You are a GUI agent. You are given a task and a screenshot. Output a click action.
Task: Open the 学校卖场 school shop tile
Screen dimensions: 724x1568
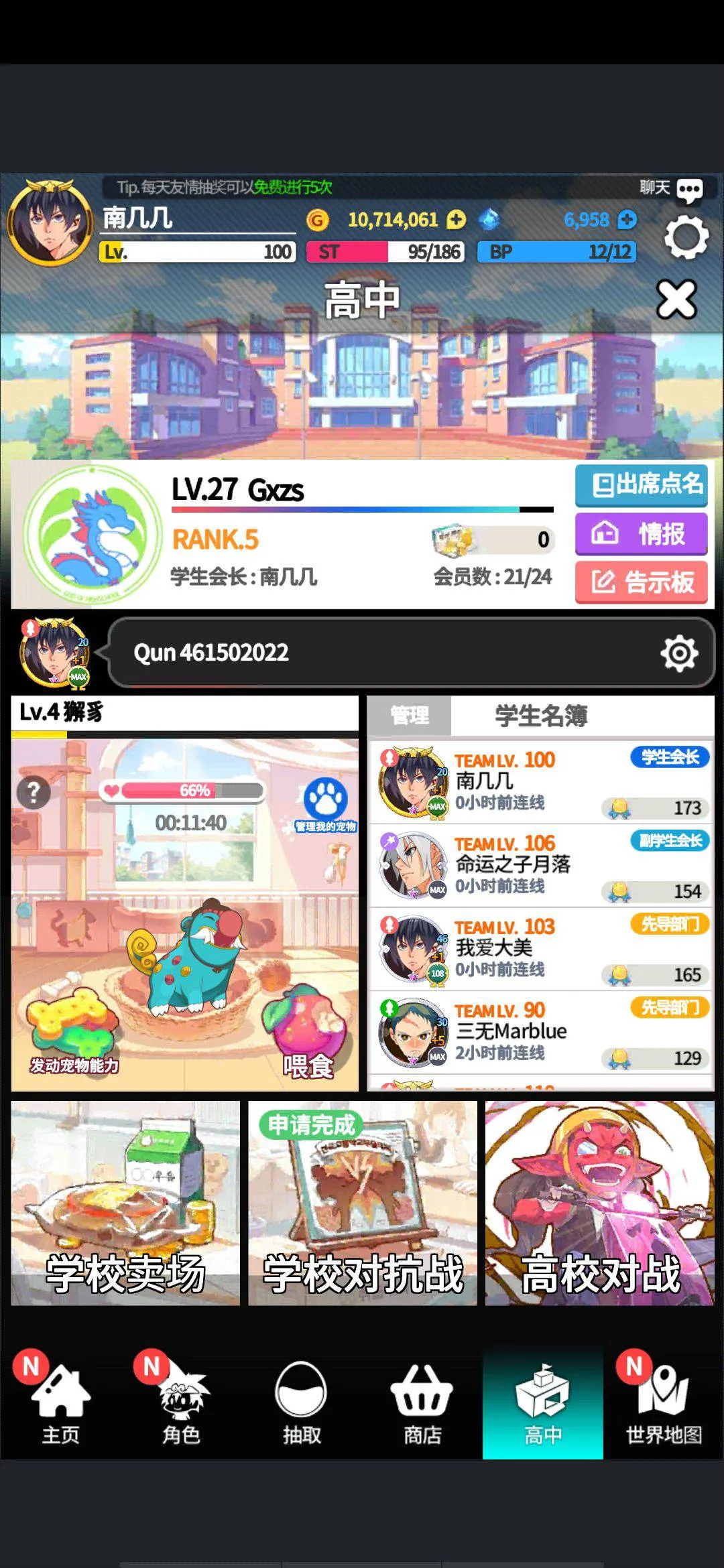tap(125, 1203)
